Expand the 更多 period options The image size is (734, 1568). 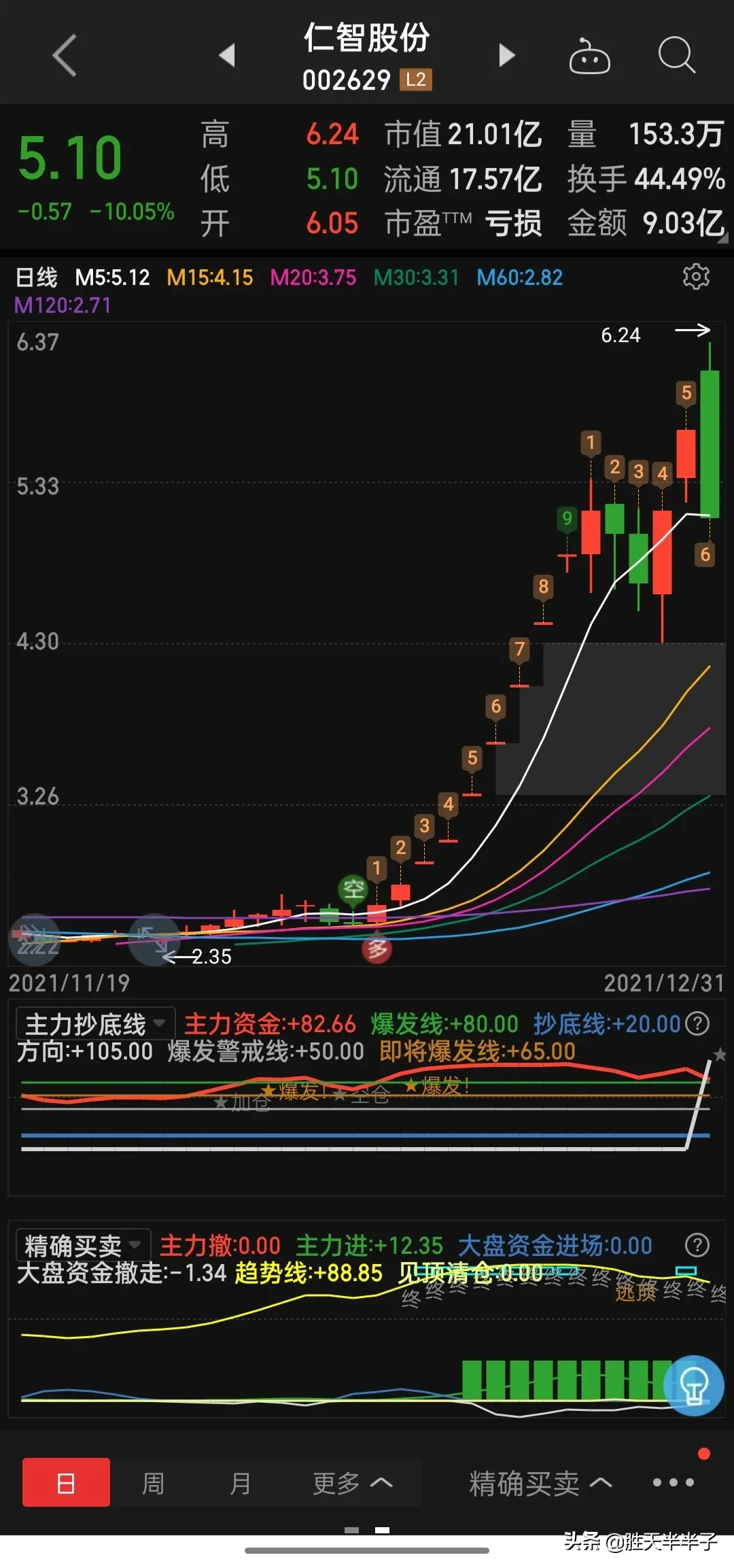[x=352, y=1483]
